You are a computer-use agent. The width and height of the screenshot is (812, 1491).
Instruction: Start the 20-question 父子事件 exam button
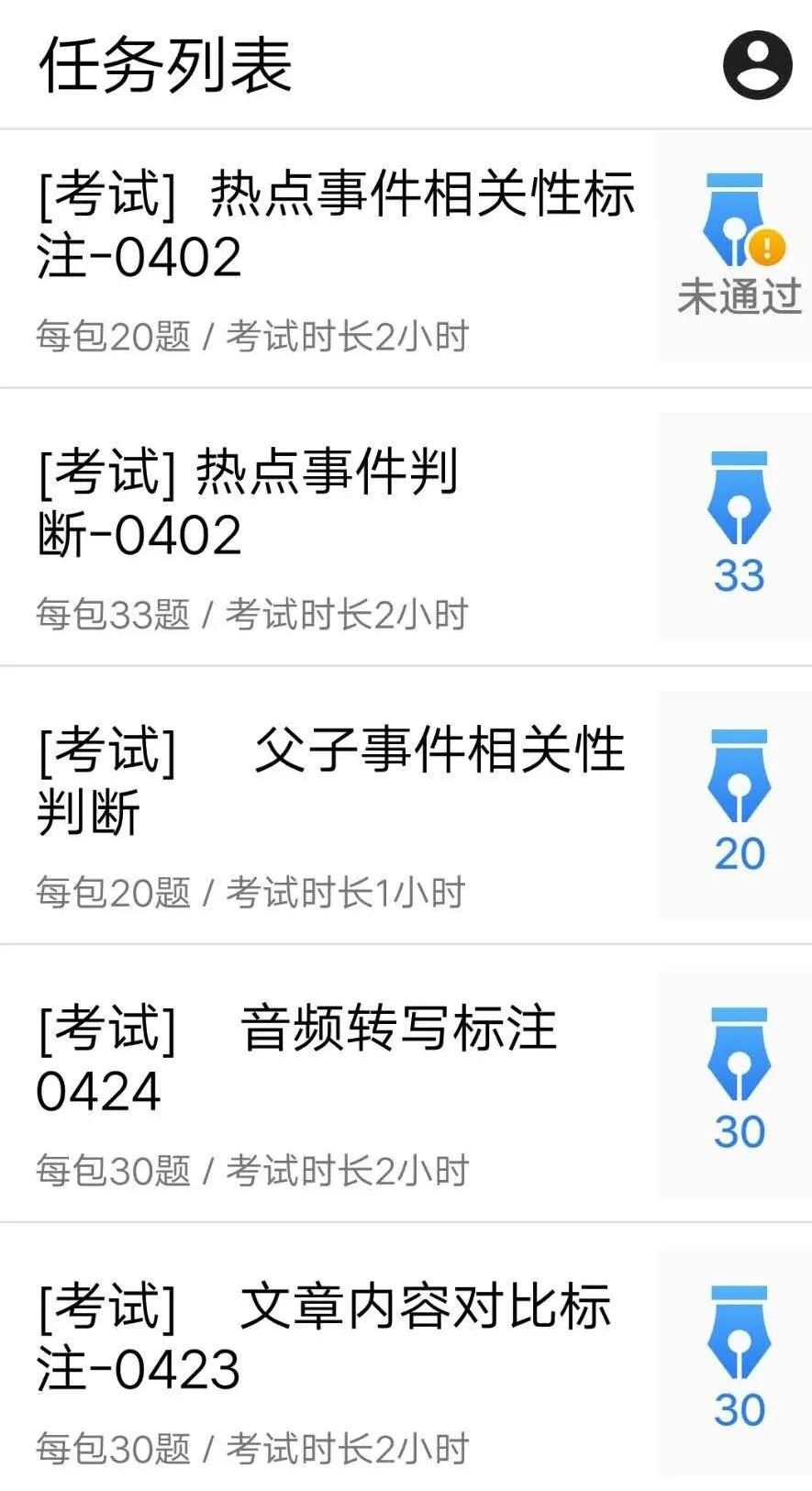coord(739,803)
